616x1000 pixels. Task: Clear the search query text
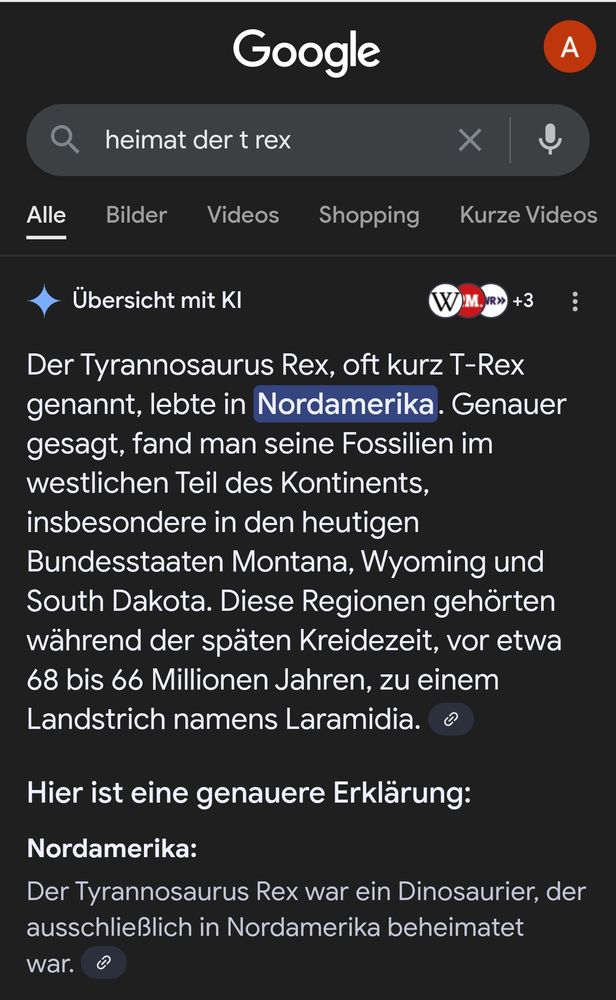(469, 140)
